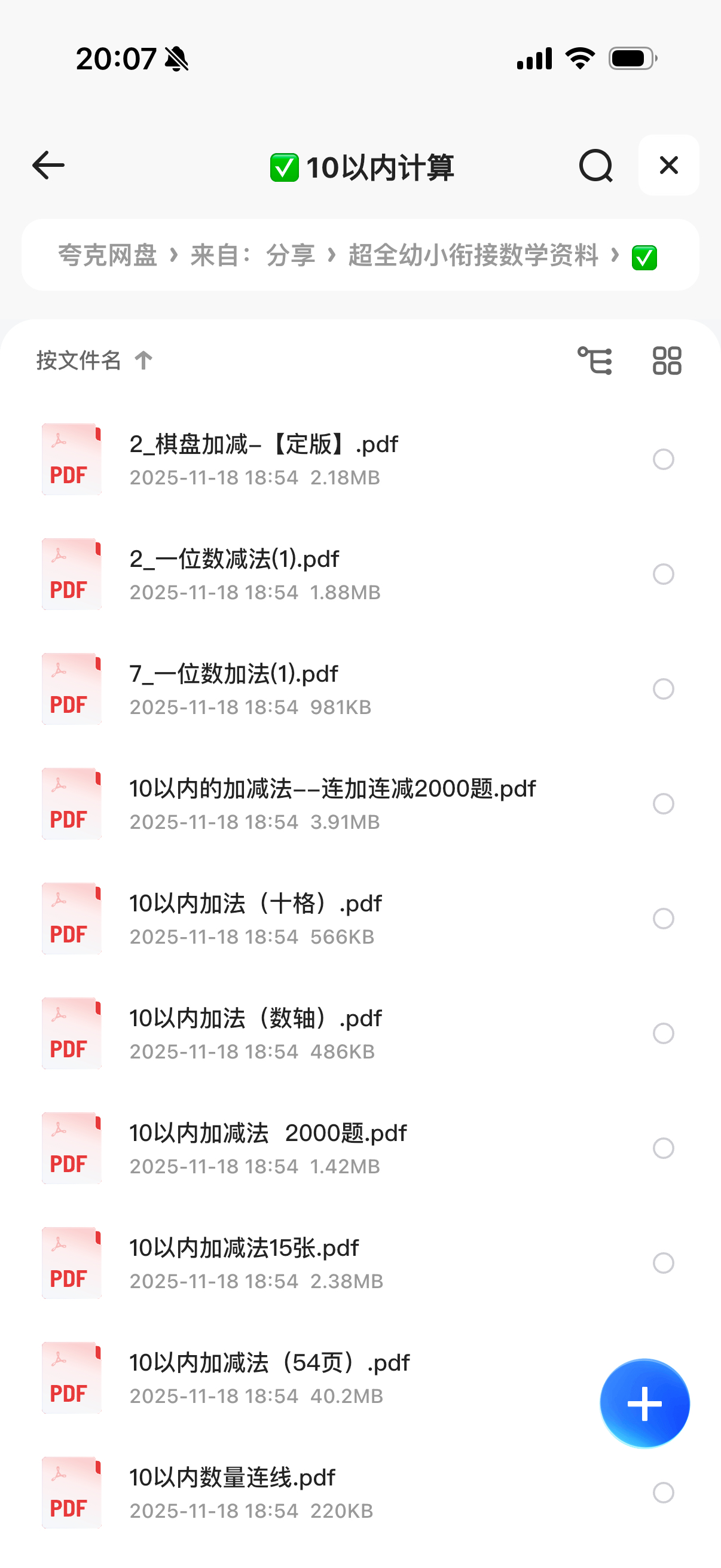
Task: Tap the blue plus floating button
Action: (x=644, y=1403)
